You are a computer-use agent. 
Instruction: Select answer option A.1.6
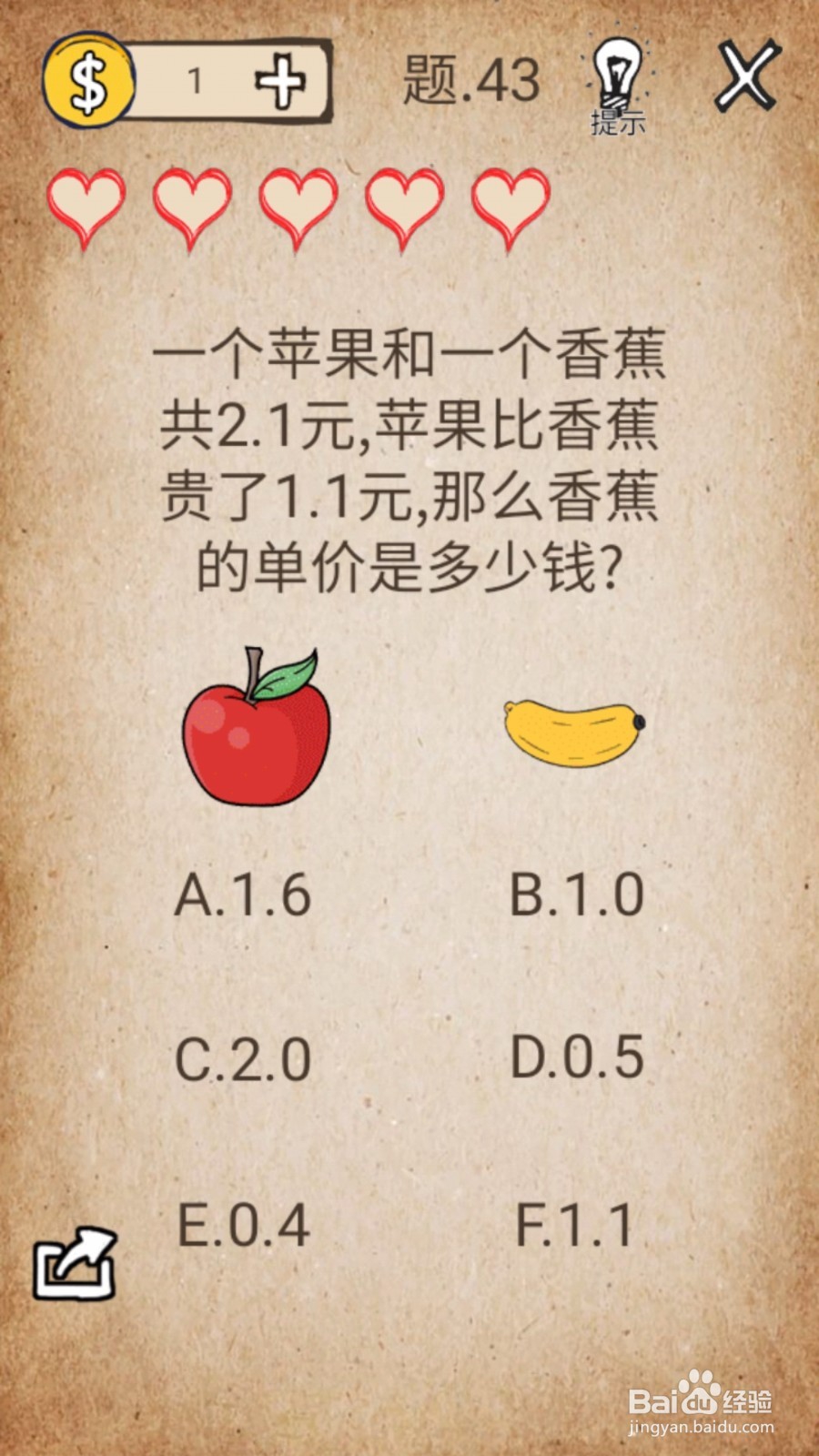coord(241,896)
